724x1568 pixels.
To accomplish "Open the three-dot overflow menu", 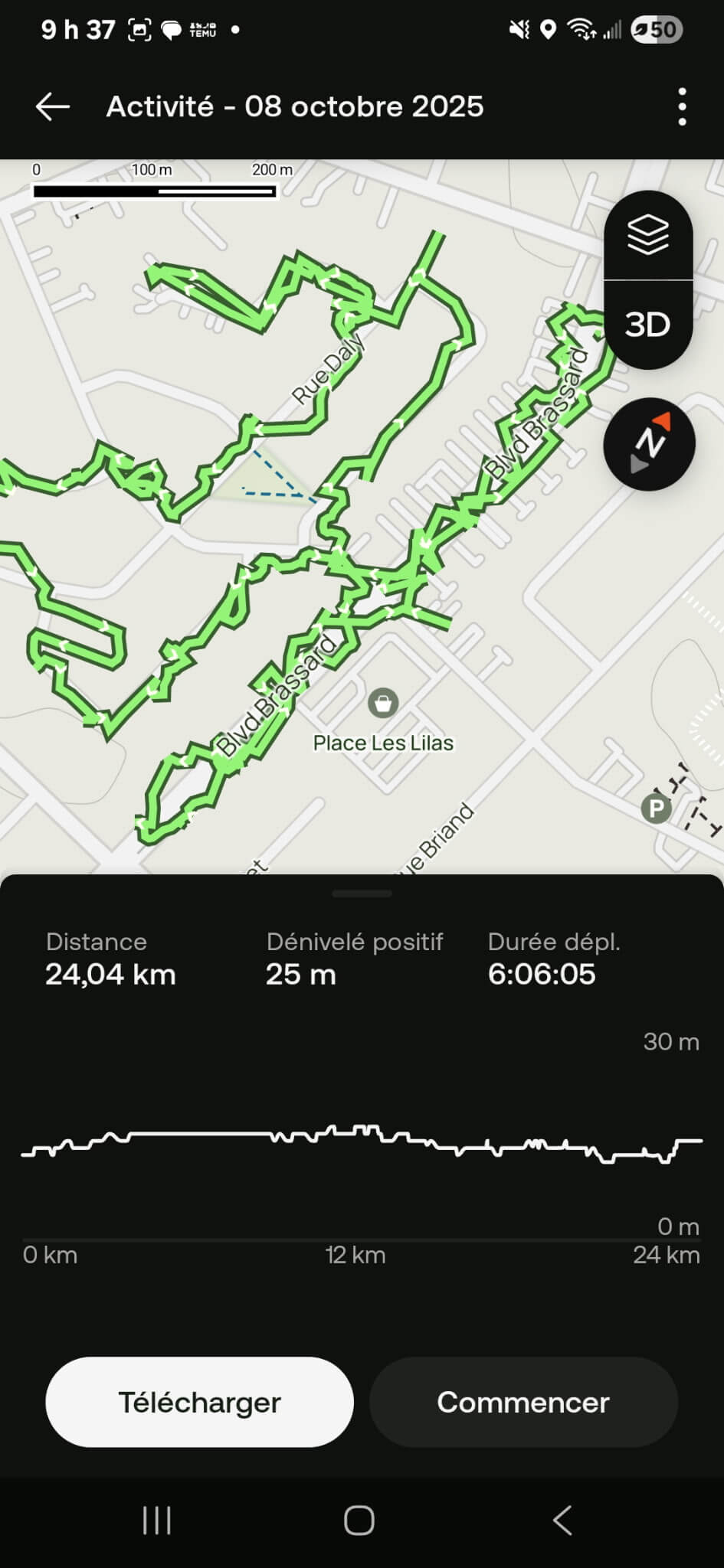I will click(682, 106).
